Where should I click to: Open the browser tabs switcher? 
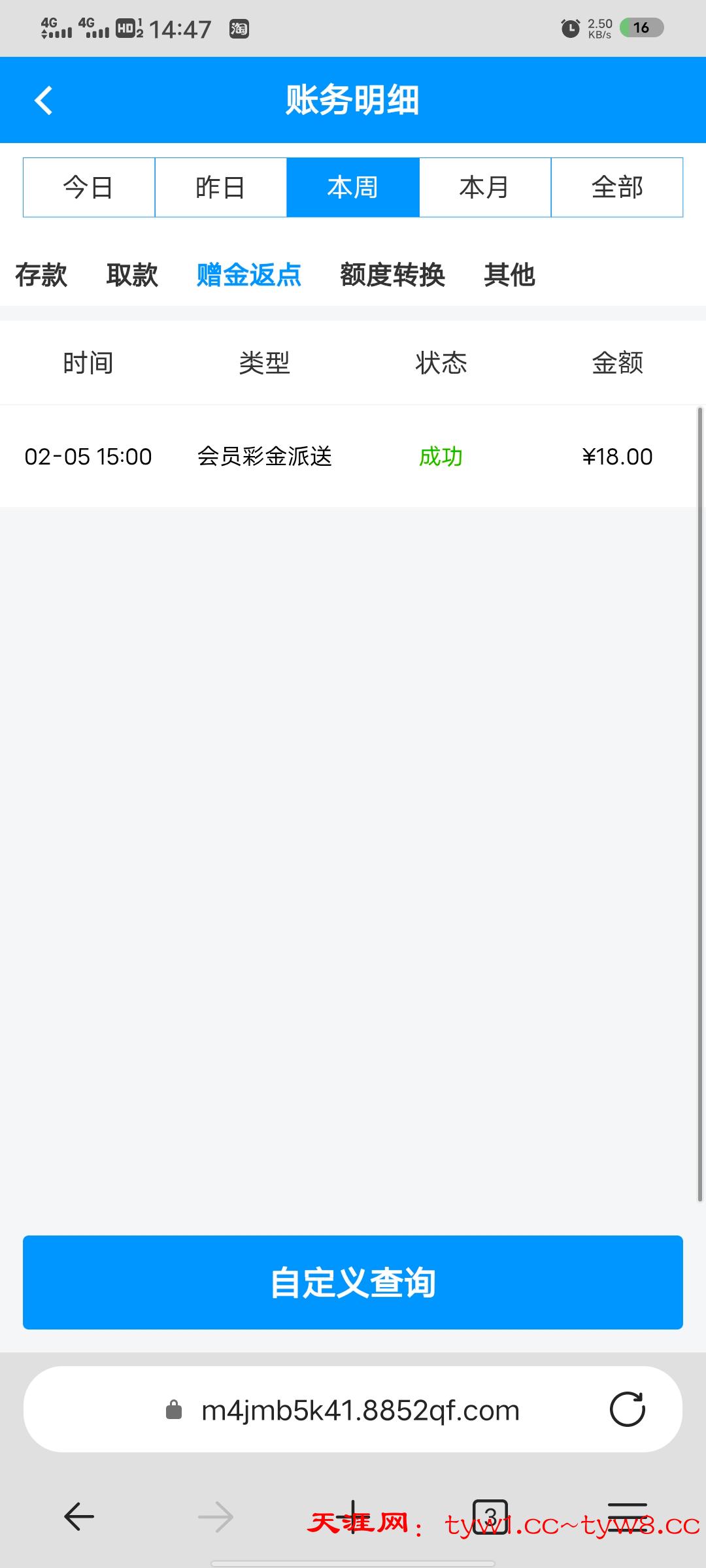coord(490,1516)
